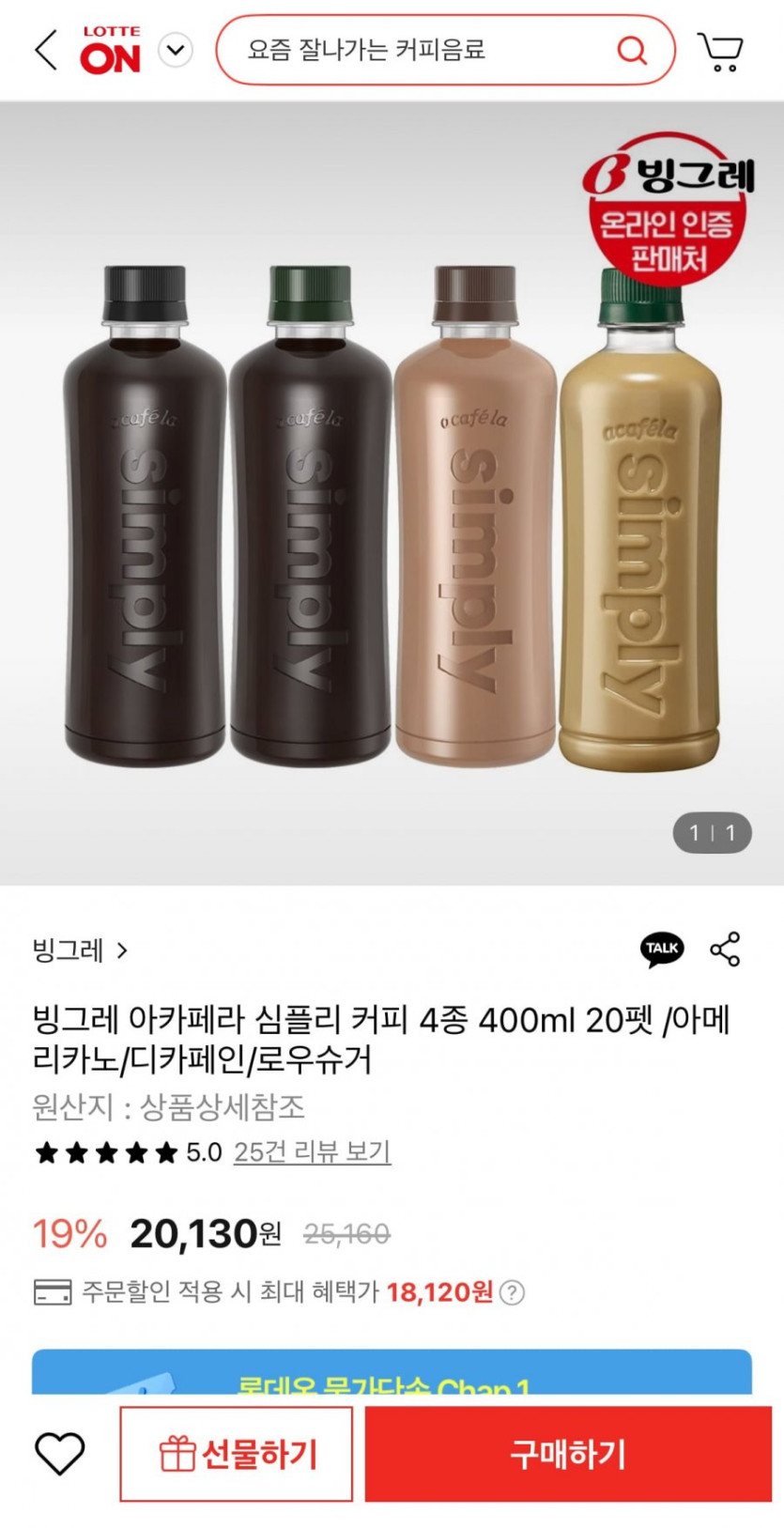
Task: Share this product
Action: click(725, 949)
